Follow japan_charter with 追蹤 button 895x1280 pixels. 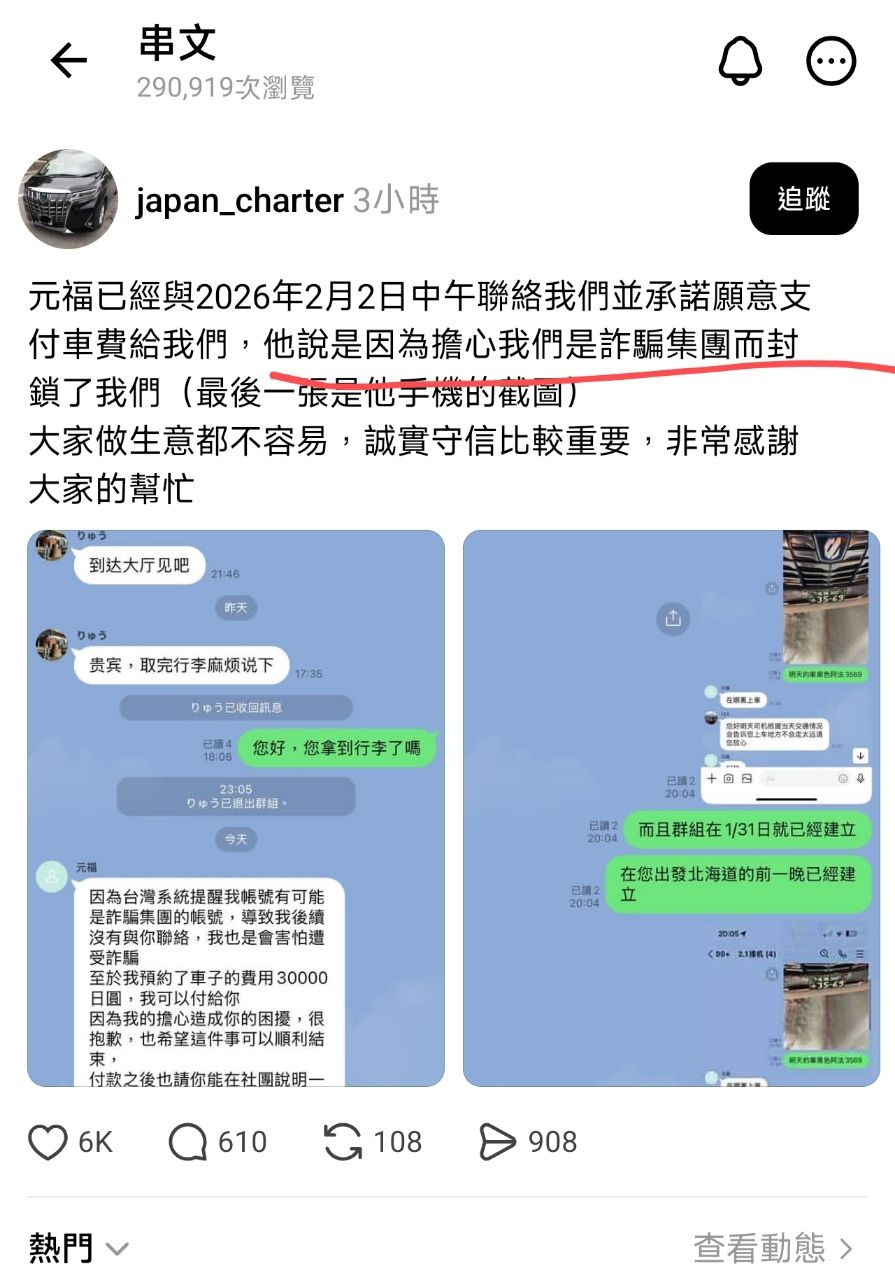[x=803, y=200]
